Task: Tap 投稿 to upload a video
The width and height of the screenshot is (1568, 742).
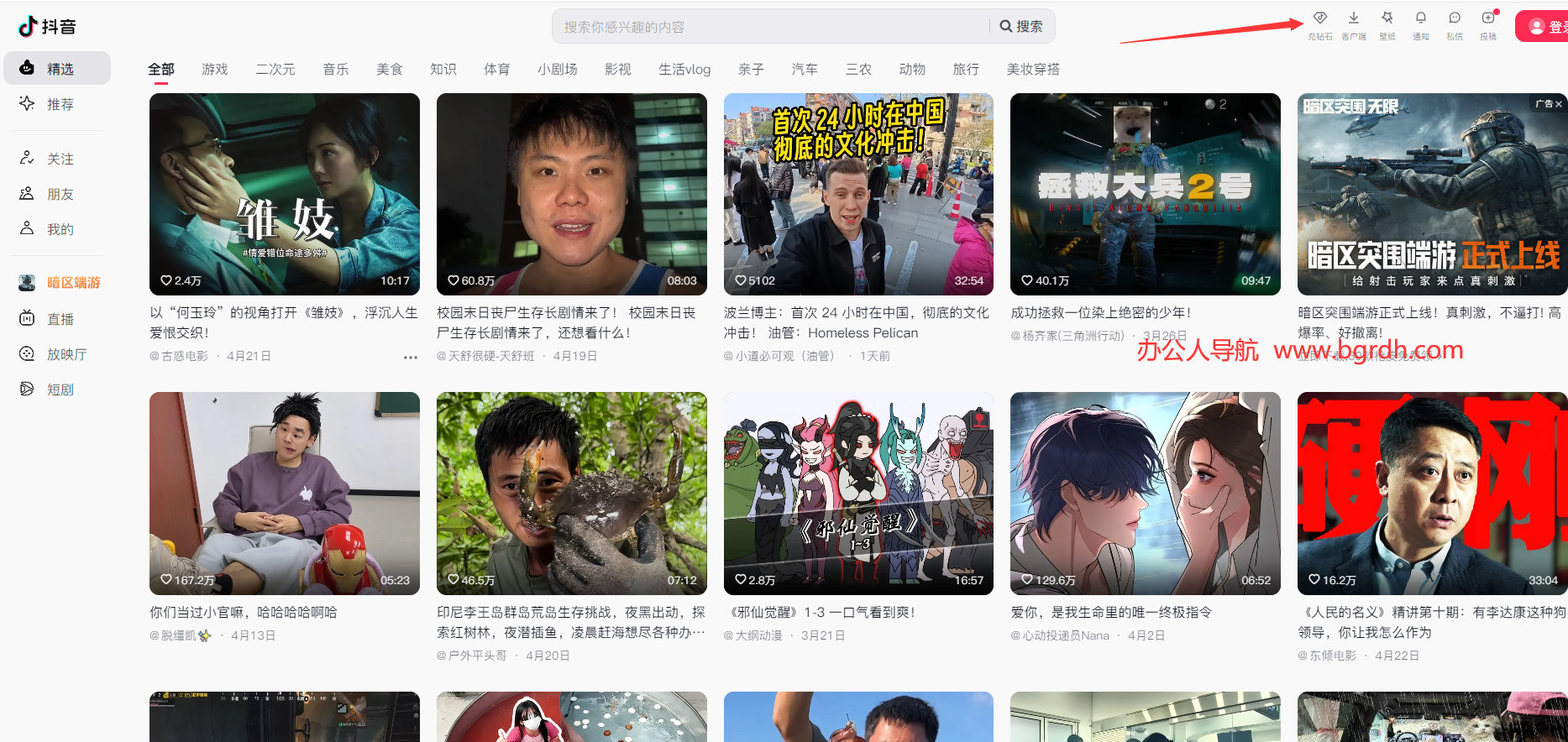Action: [x=1487, y=24]
